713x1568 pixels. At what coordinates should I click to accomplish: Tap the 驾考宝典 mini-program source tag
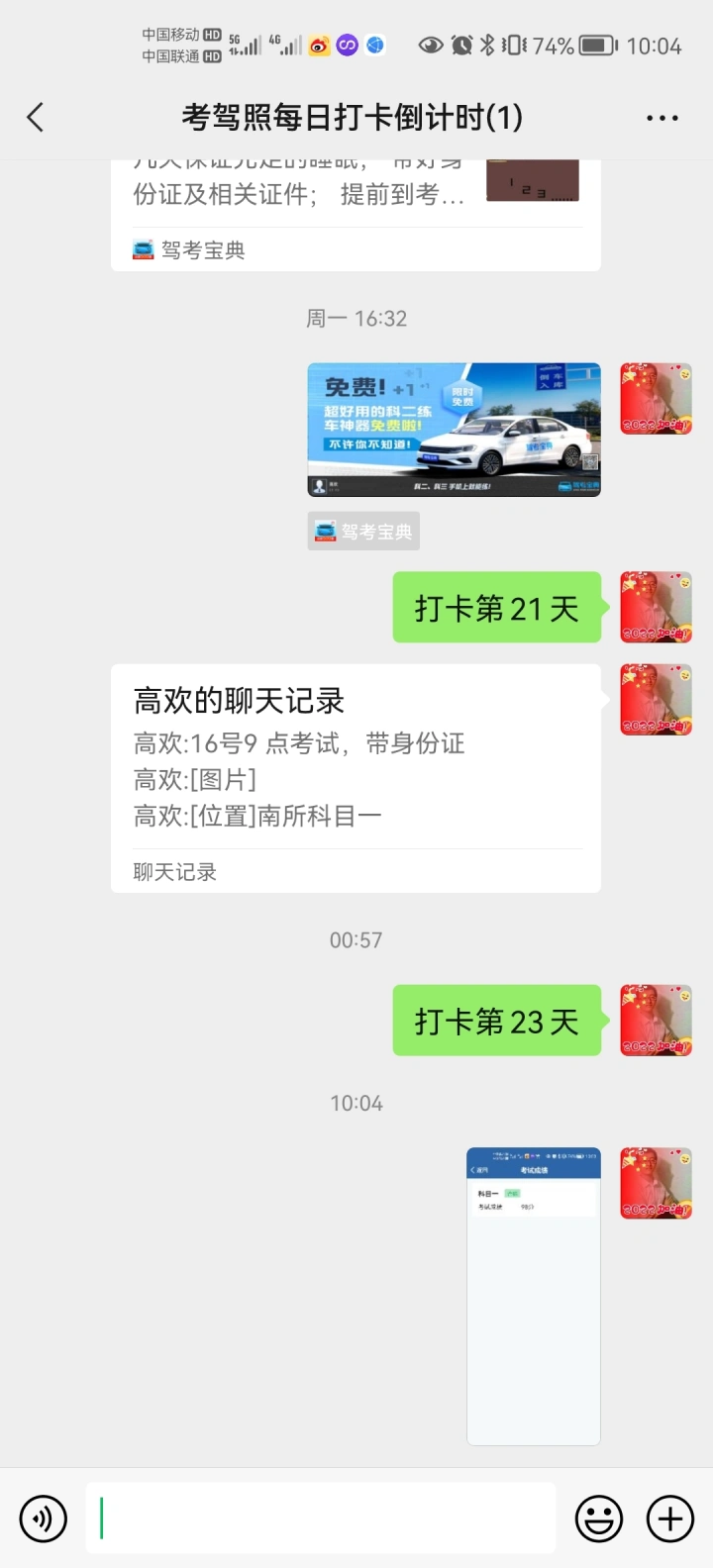pos(363,532)
